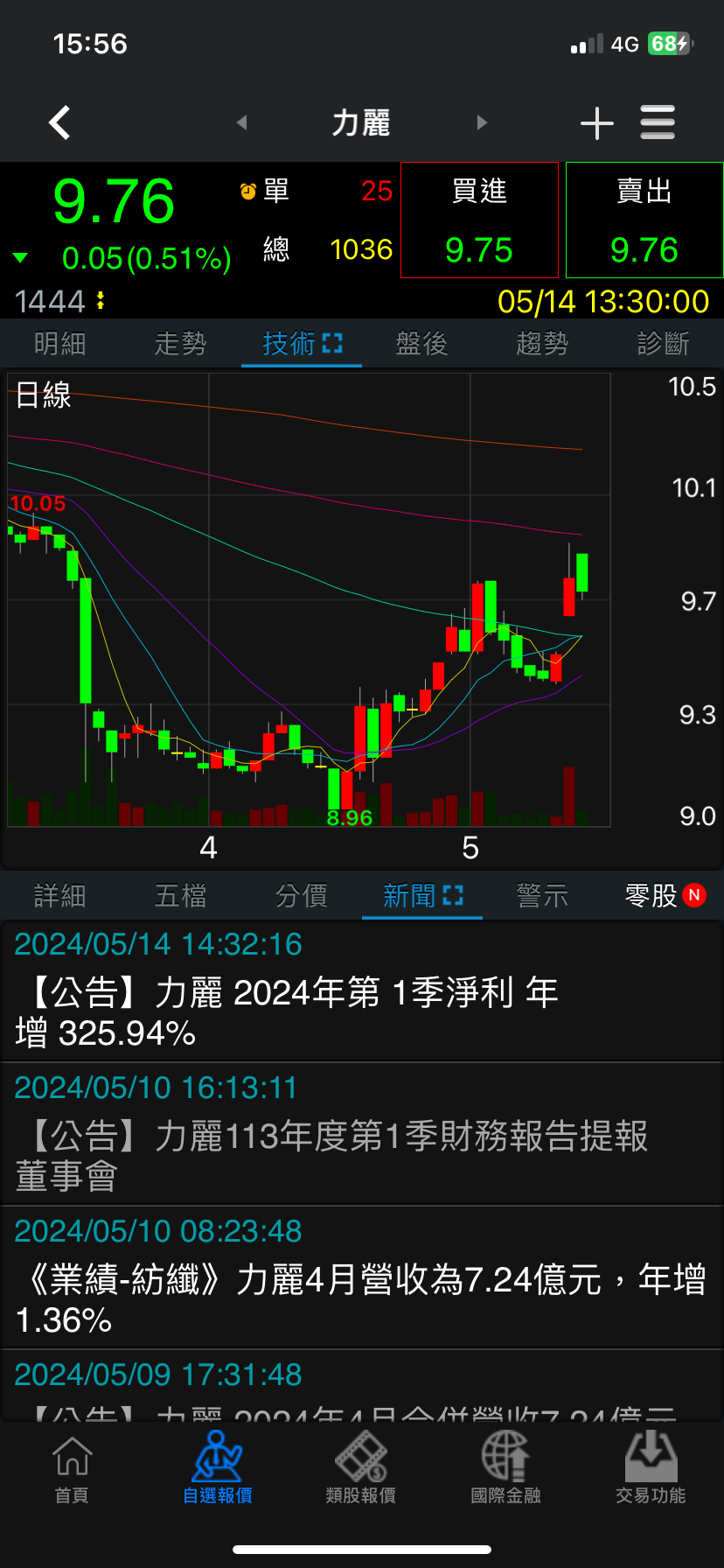The width and height of the screenshot is (724, 1568).
Task: Open the hamburger menu
Action: tap(658, 122)
